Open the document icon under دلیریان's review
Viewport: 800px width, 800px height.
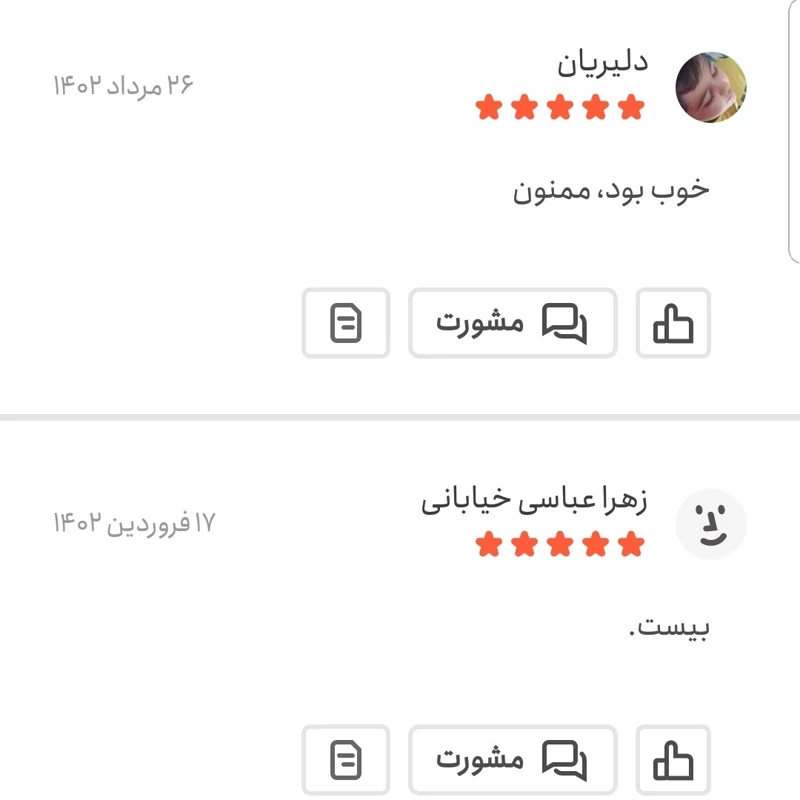point(346,323)
